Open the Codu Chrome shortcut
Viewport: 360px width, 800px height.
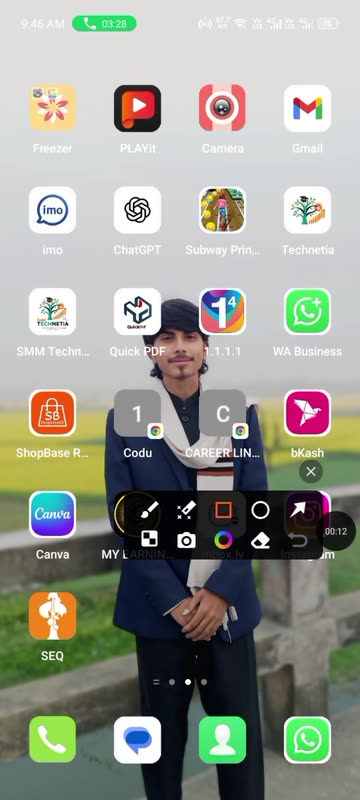[x=137, y=413]
